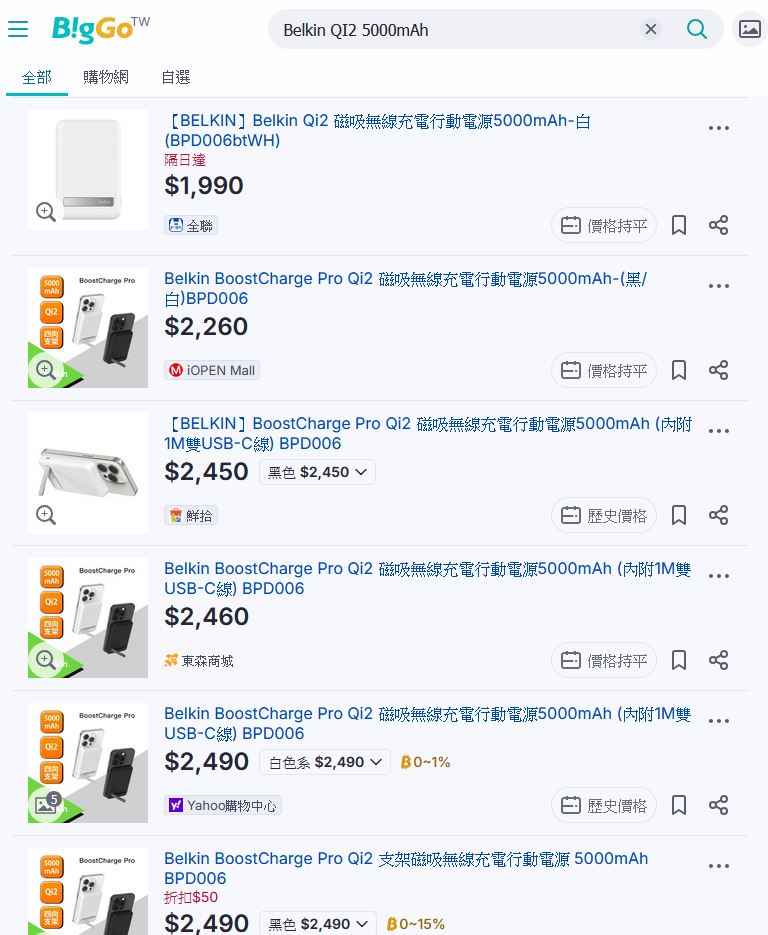This screenshot has height=935, width=768.
Task: Tap the magnifier search icon
Action: 697,29
